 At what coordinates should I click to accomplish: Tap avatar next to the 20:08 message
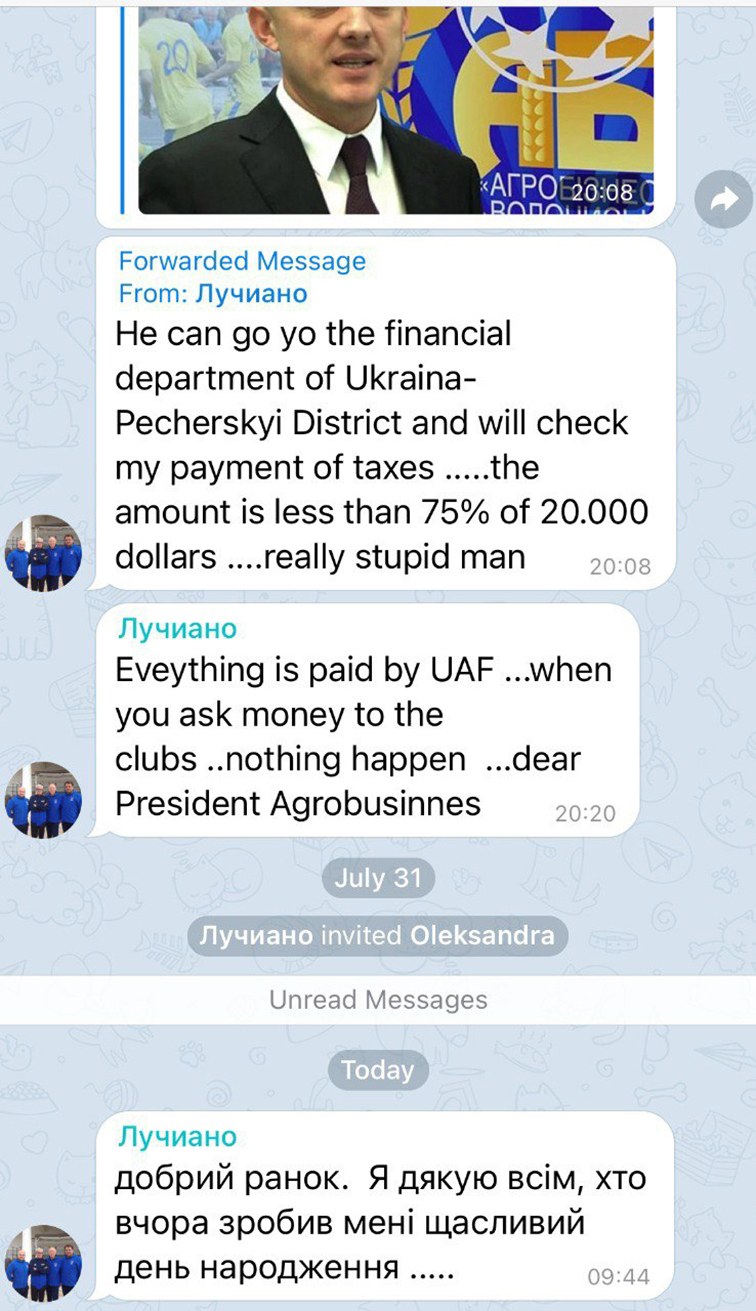pos(43,553)
